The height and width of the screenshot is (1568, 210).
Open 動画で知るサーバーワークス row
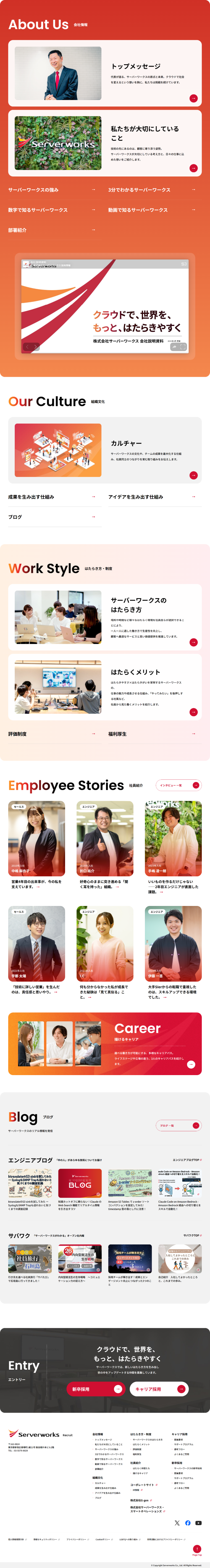point(152,210)
